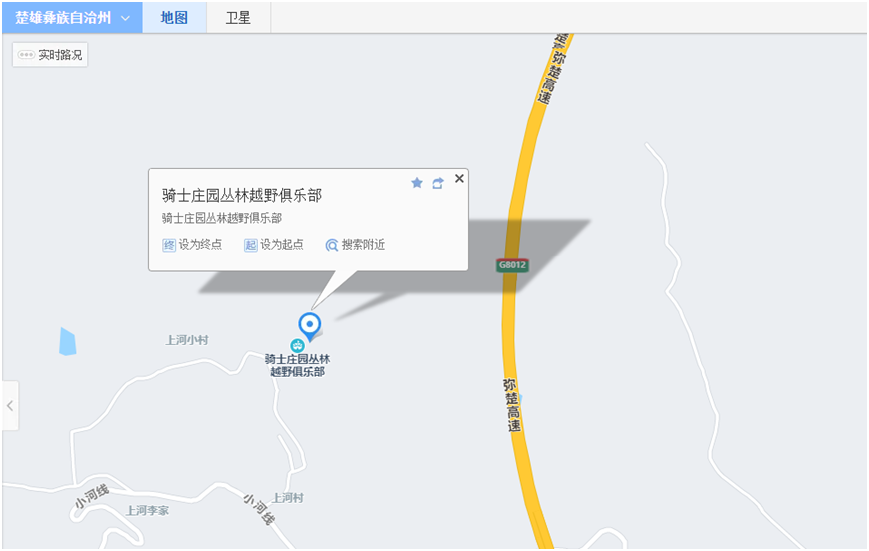The width and height of the screenshot is (869, 551).
Task: Open the 楚雄彝族自治州 region dropdown
Action: click(x=72, y=18)
